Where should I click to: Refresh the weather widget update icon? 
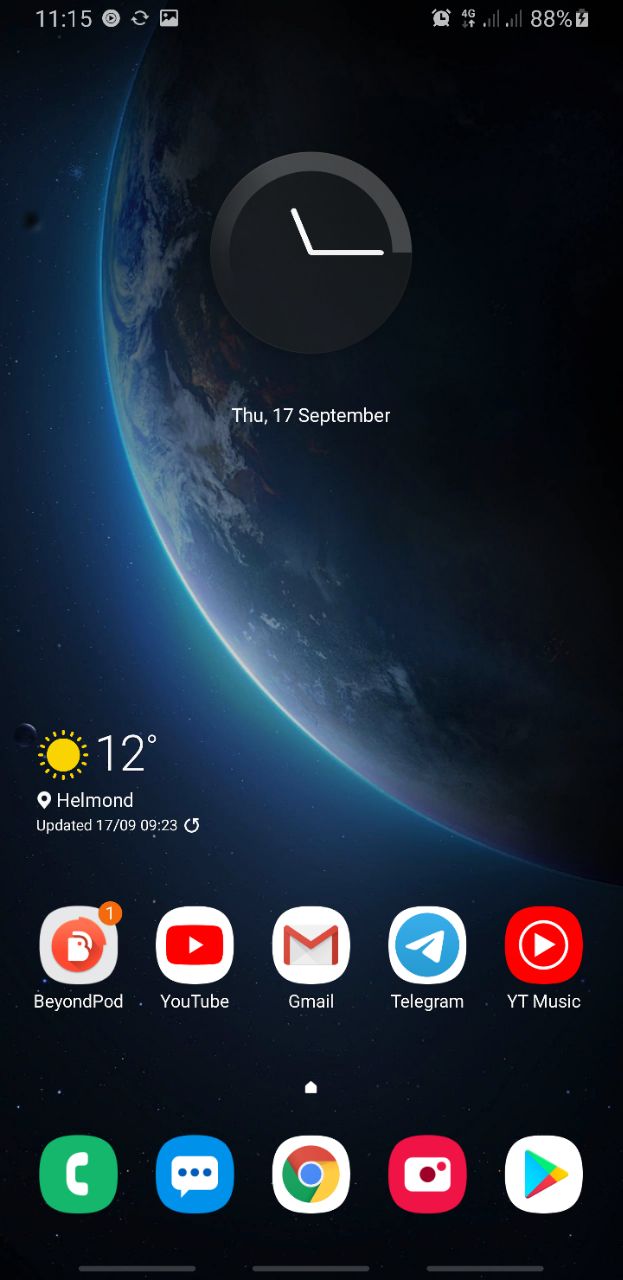click(x=192, y=825)
